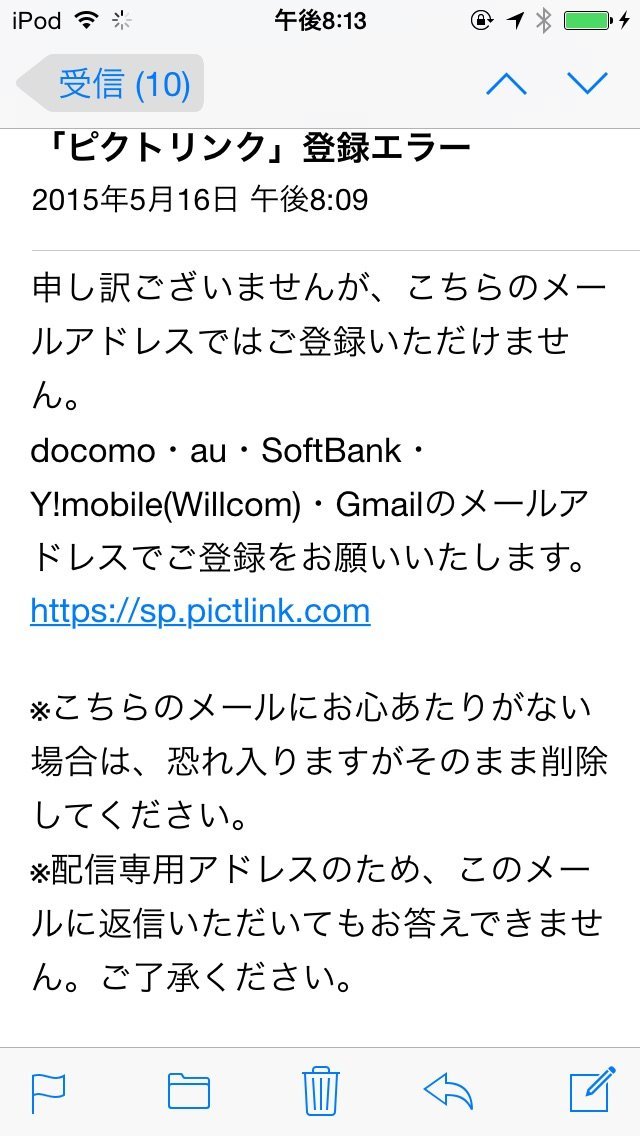The width and height of the screenshot is (640, 1136).
Task: Go back to 受信 inbox
Action: tap(112, 84)
